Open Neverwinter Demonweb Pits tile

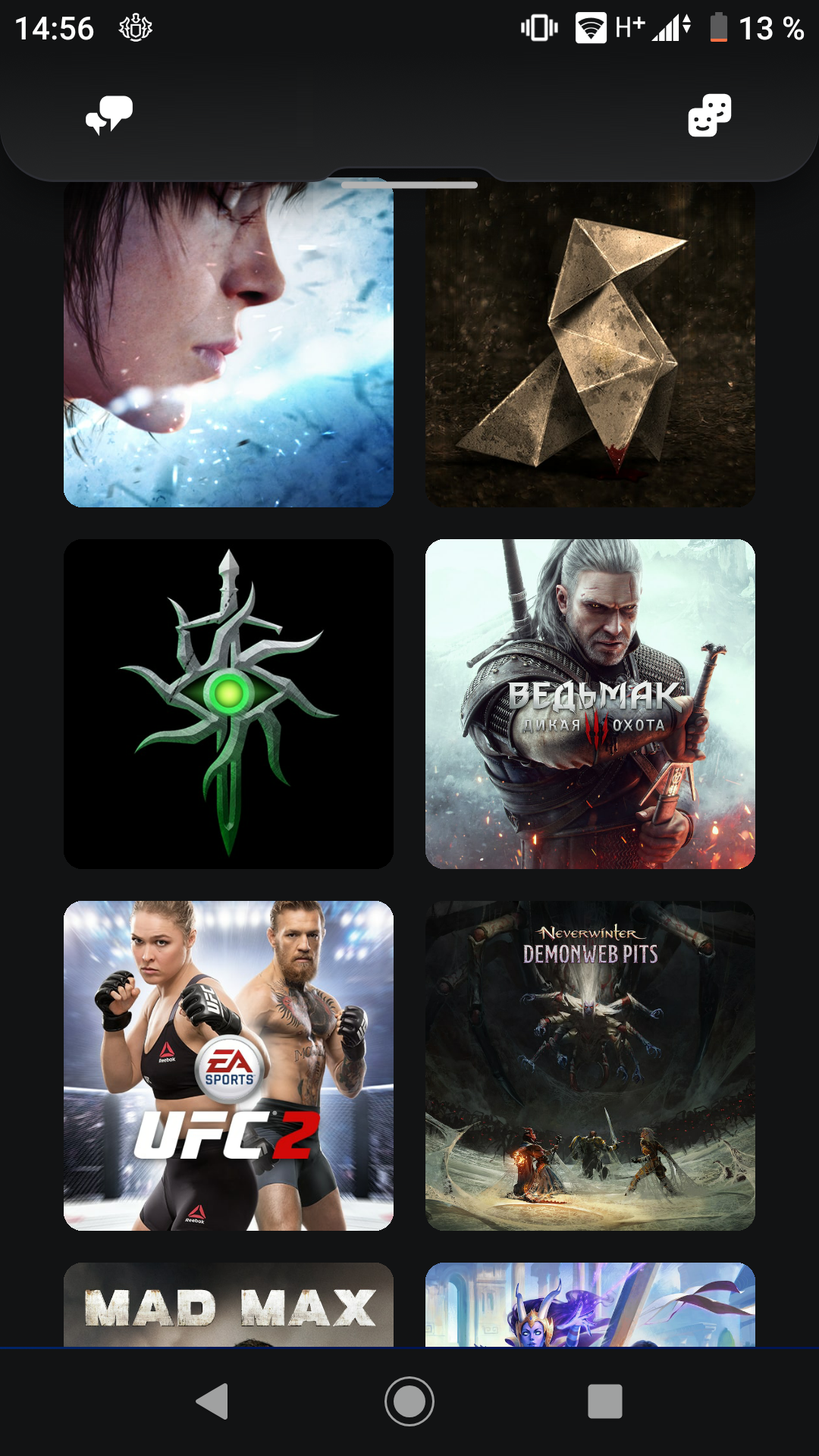click(590, 1065)
